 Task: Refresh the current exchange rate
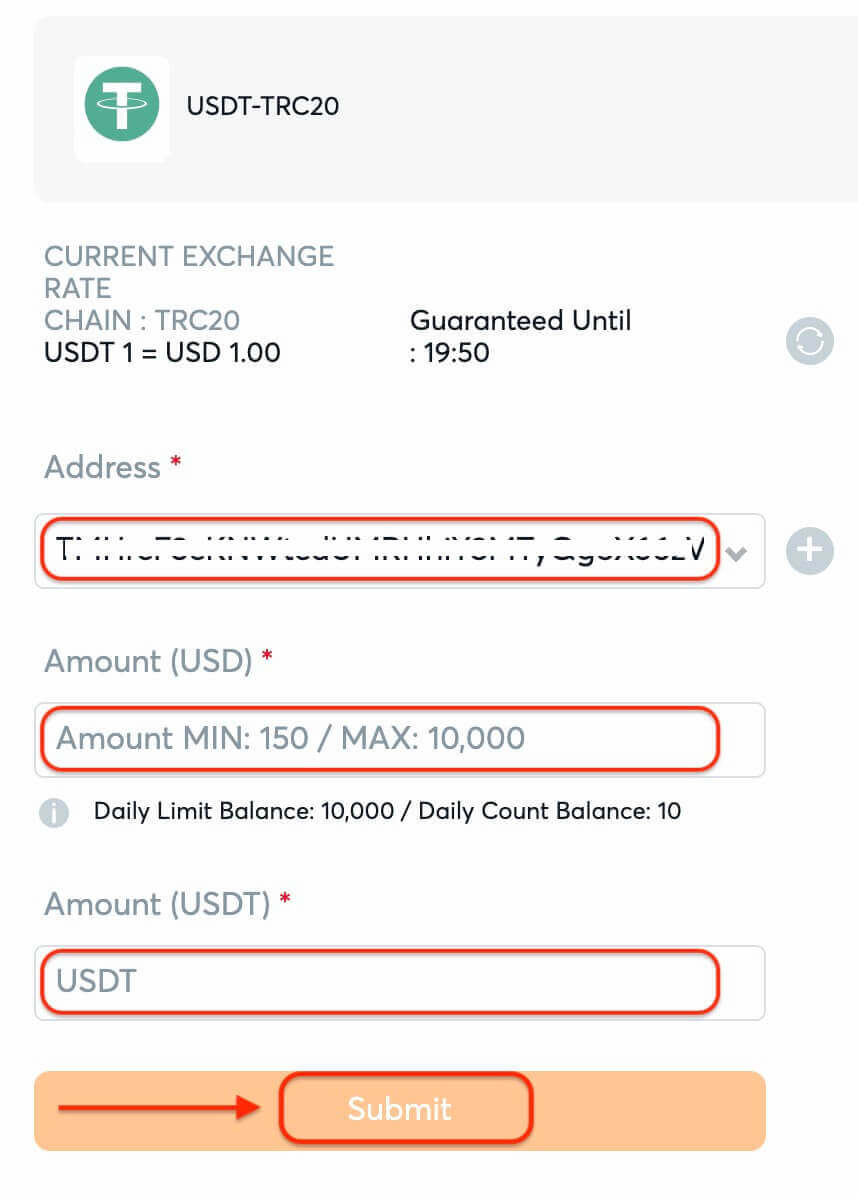(809, 342)
